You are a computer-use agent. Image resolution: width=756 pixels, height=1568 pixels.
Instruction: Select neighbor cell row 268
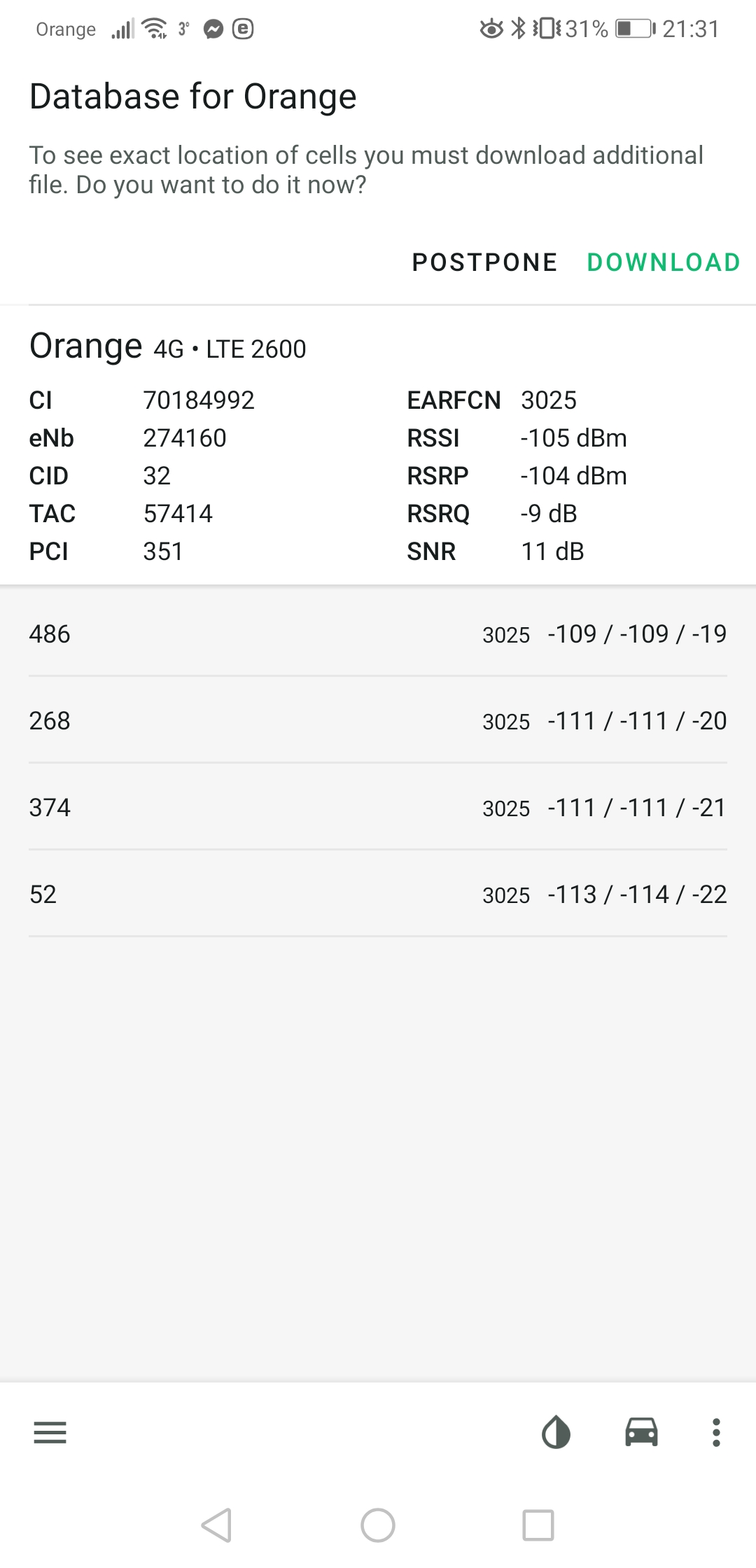[x=378, y=720]
